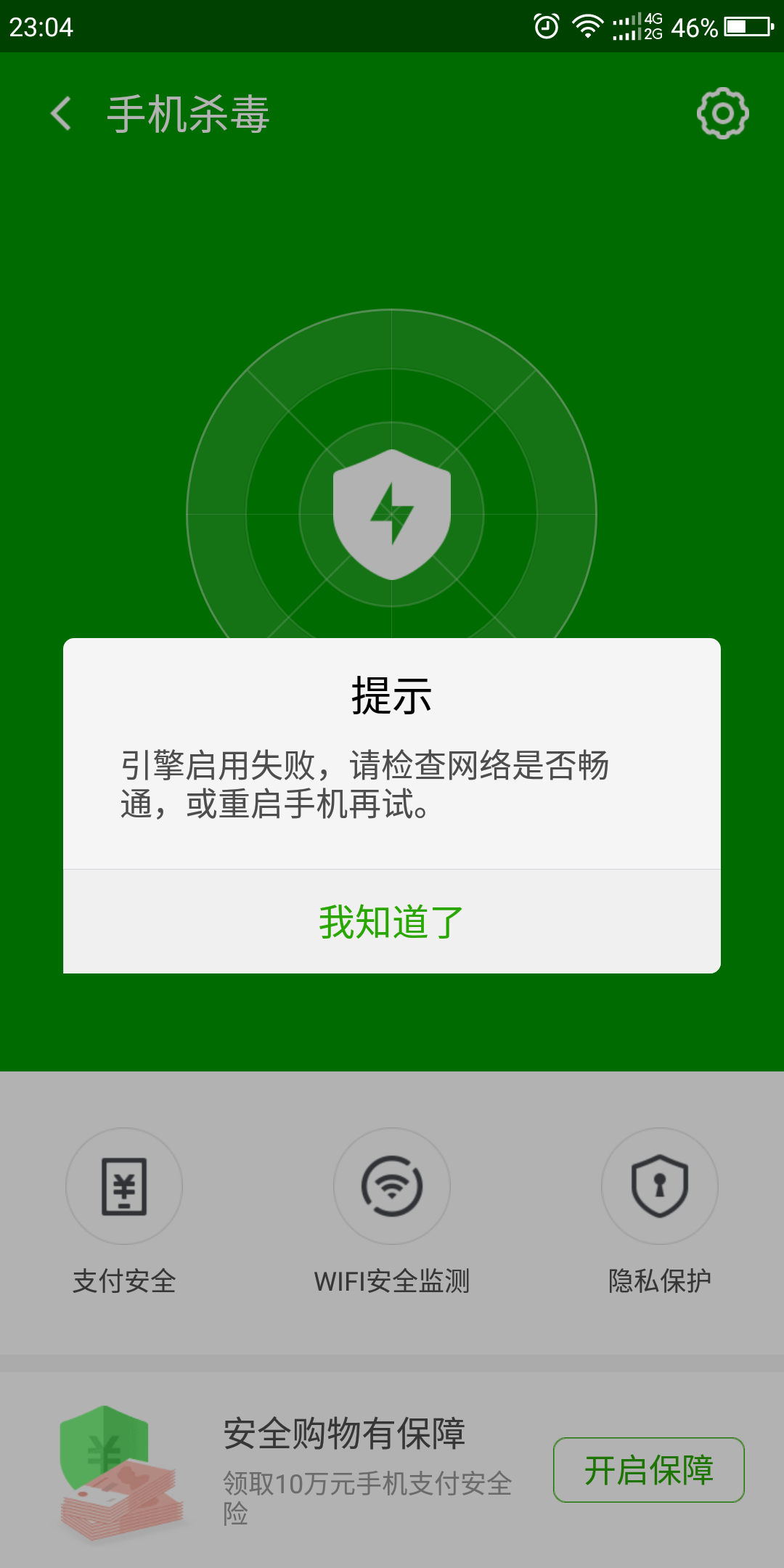
Task: Go back from 手机杀毒
Action: pyautogui.click(x=62, y=114)
